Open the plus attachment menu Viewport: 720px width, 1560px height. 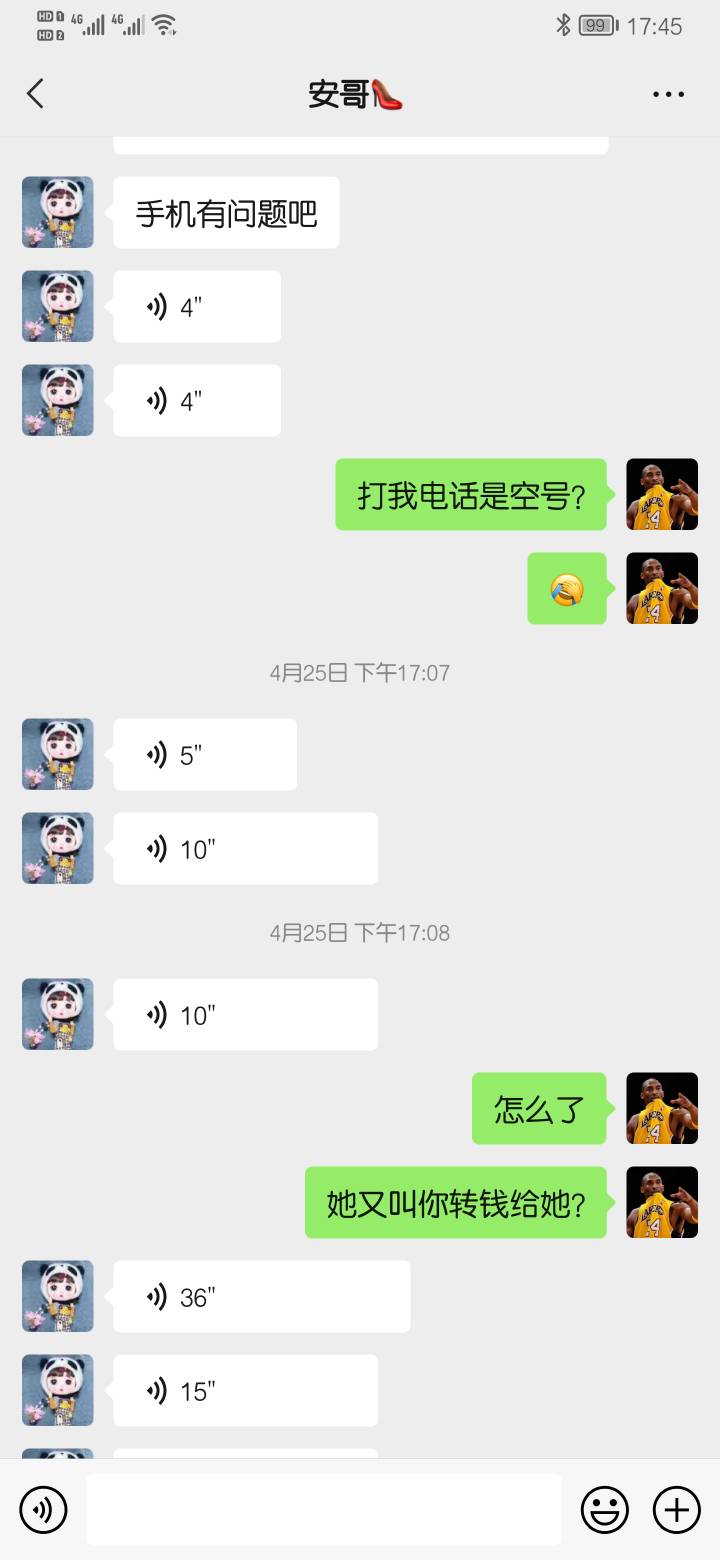point(677,1509)
